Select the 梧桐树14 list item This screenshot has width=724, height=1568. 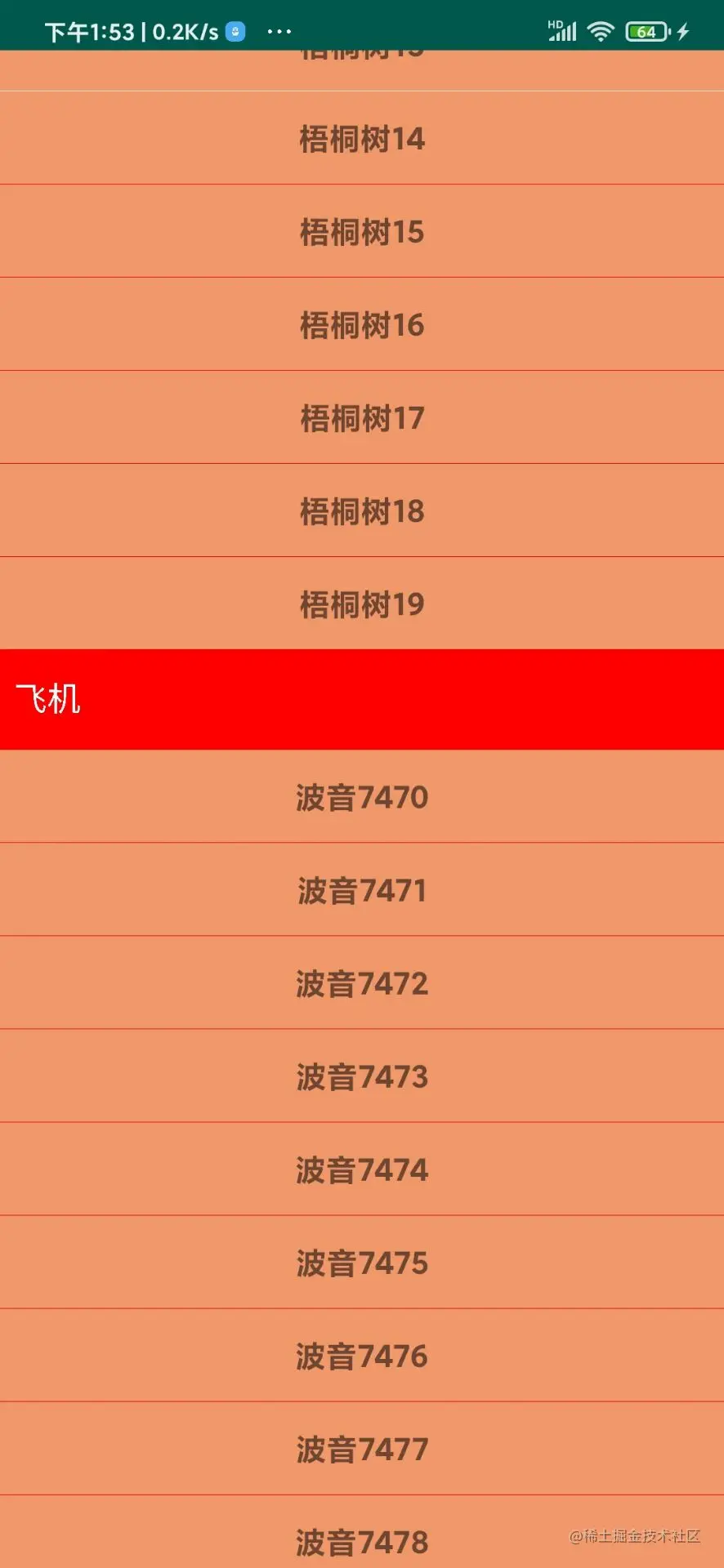[362, 139]
